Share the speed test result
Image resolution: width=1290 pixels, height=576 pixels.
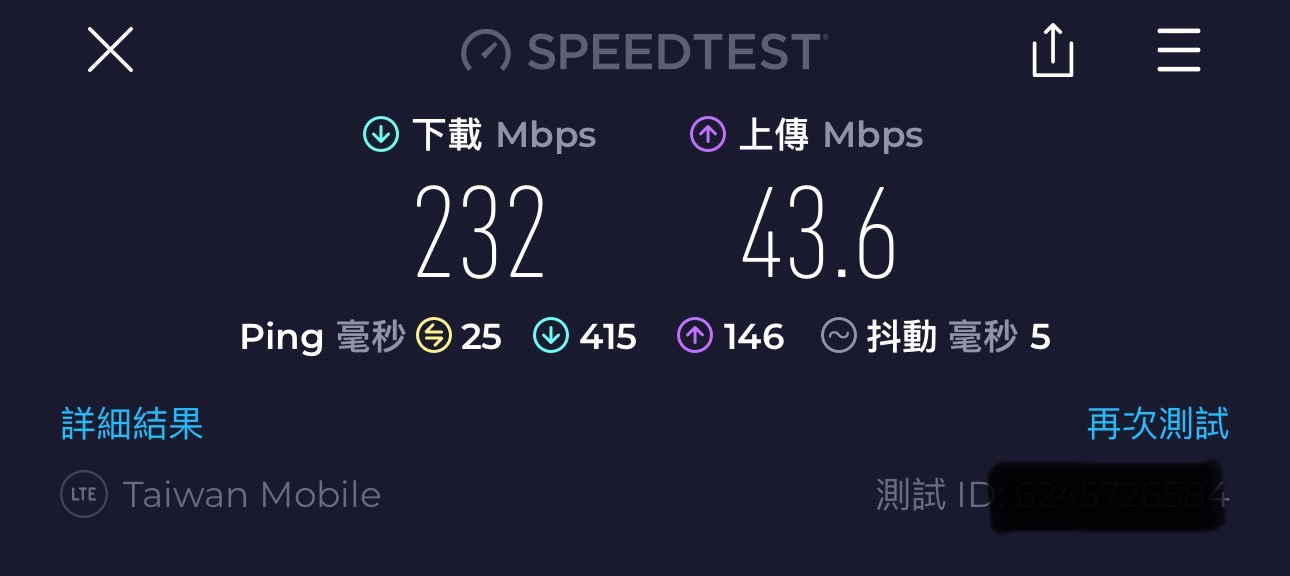(x=1052, y=50)
